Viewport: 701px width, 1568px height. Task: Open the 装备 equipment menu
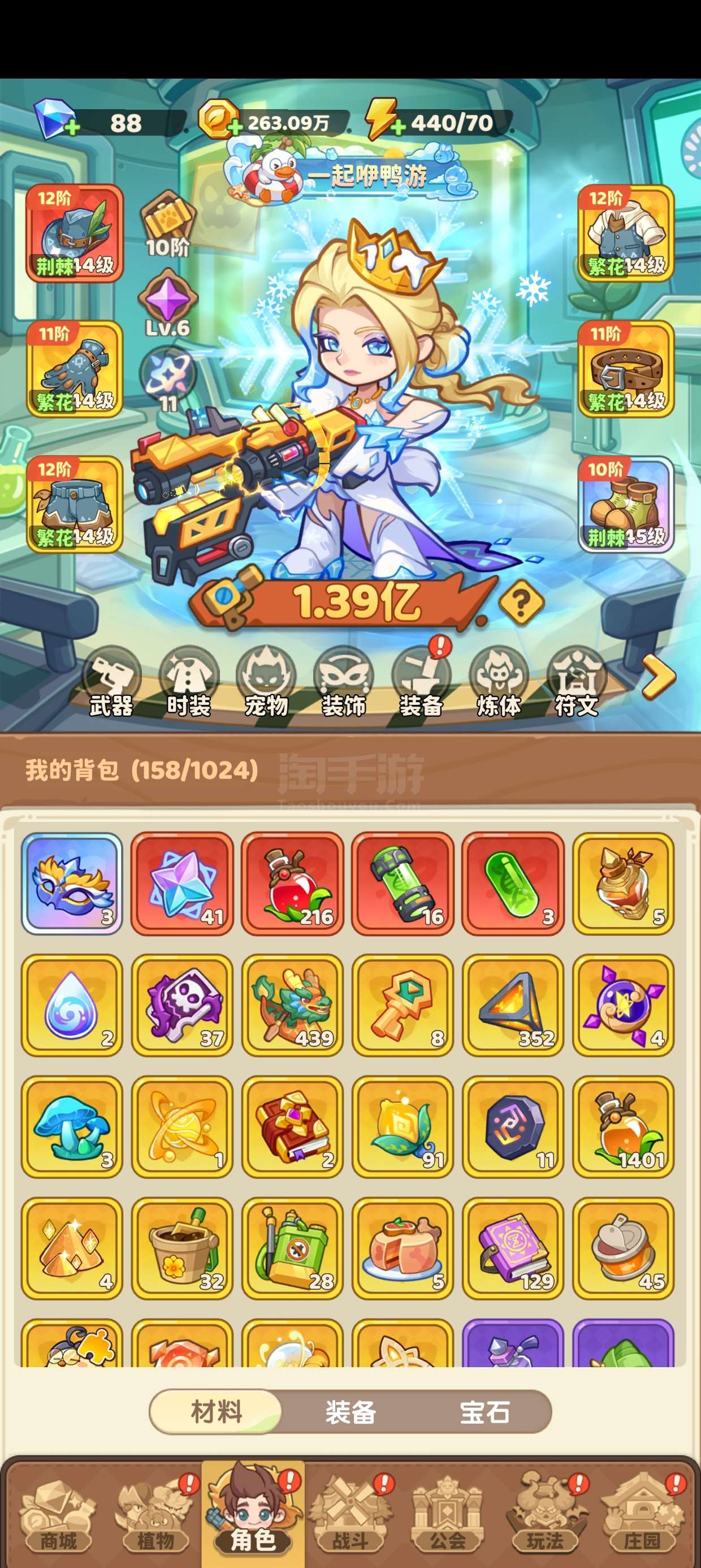tap(421, 682)
